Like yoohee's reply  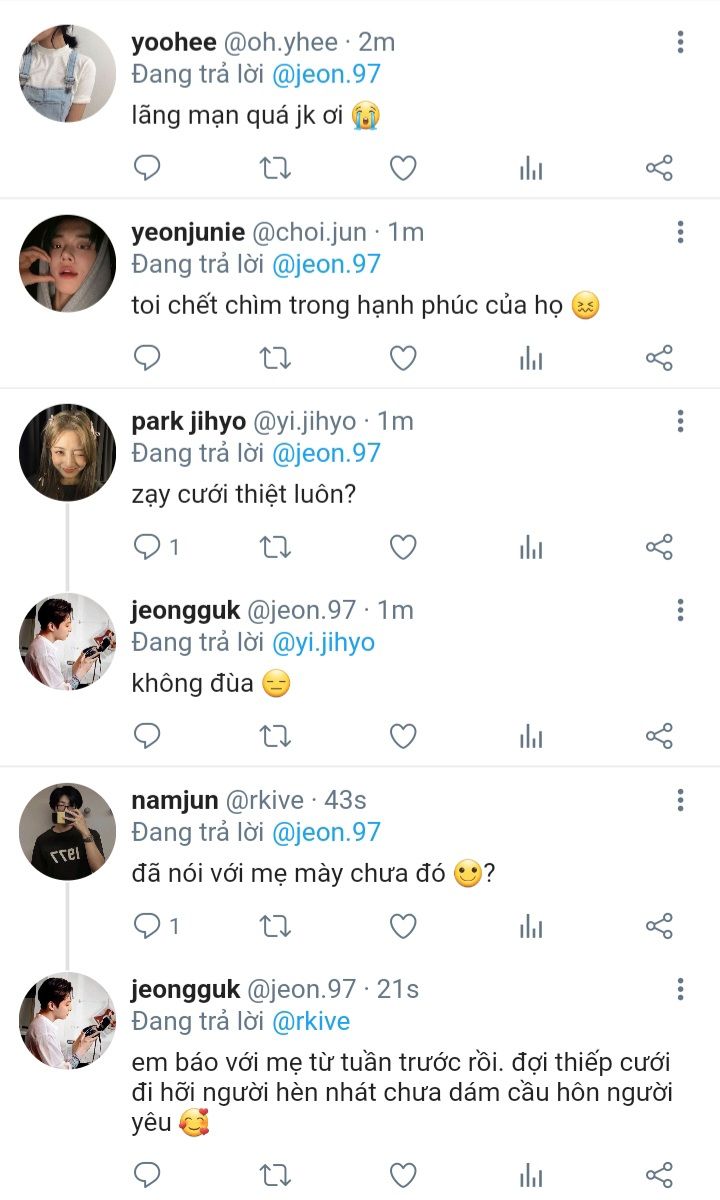(x=402, y=168)
